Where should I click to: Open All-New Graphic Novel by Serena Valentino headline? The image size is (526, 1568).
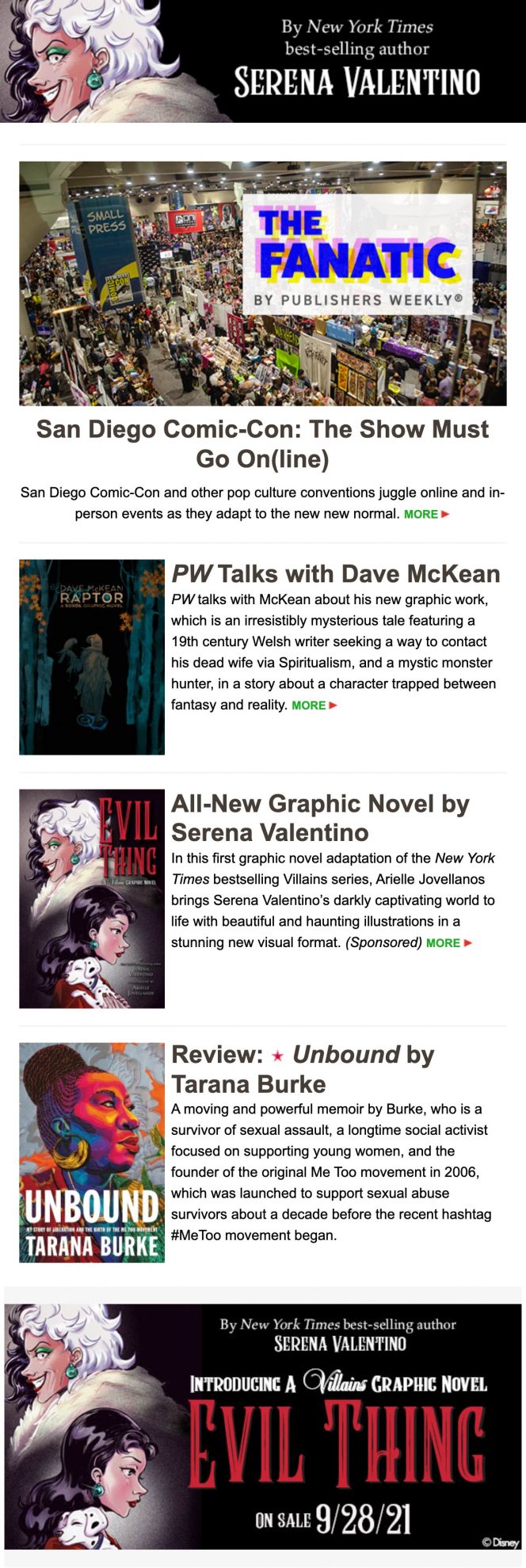[x=320, y=817]
